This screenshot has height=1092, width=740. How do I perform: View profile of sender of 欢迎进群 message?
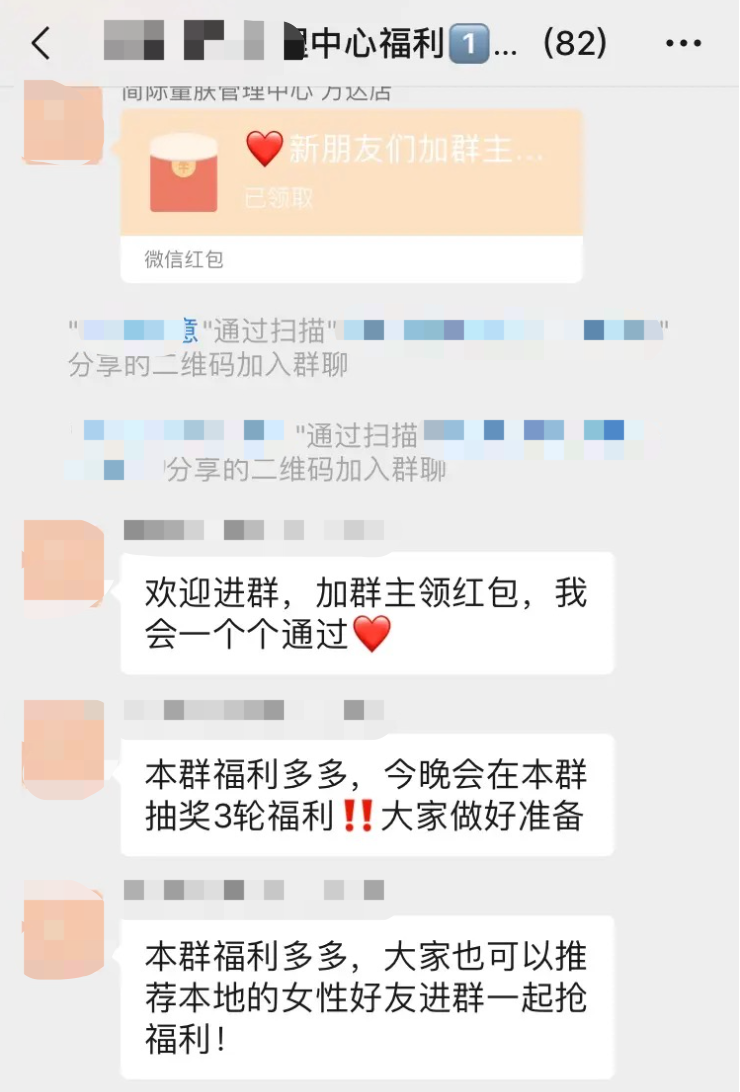tap(62, 562)
